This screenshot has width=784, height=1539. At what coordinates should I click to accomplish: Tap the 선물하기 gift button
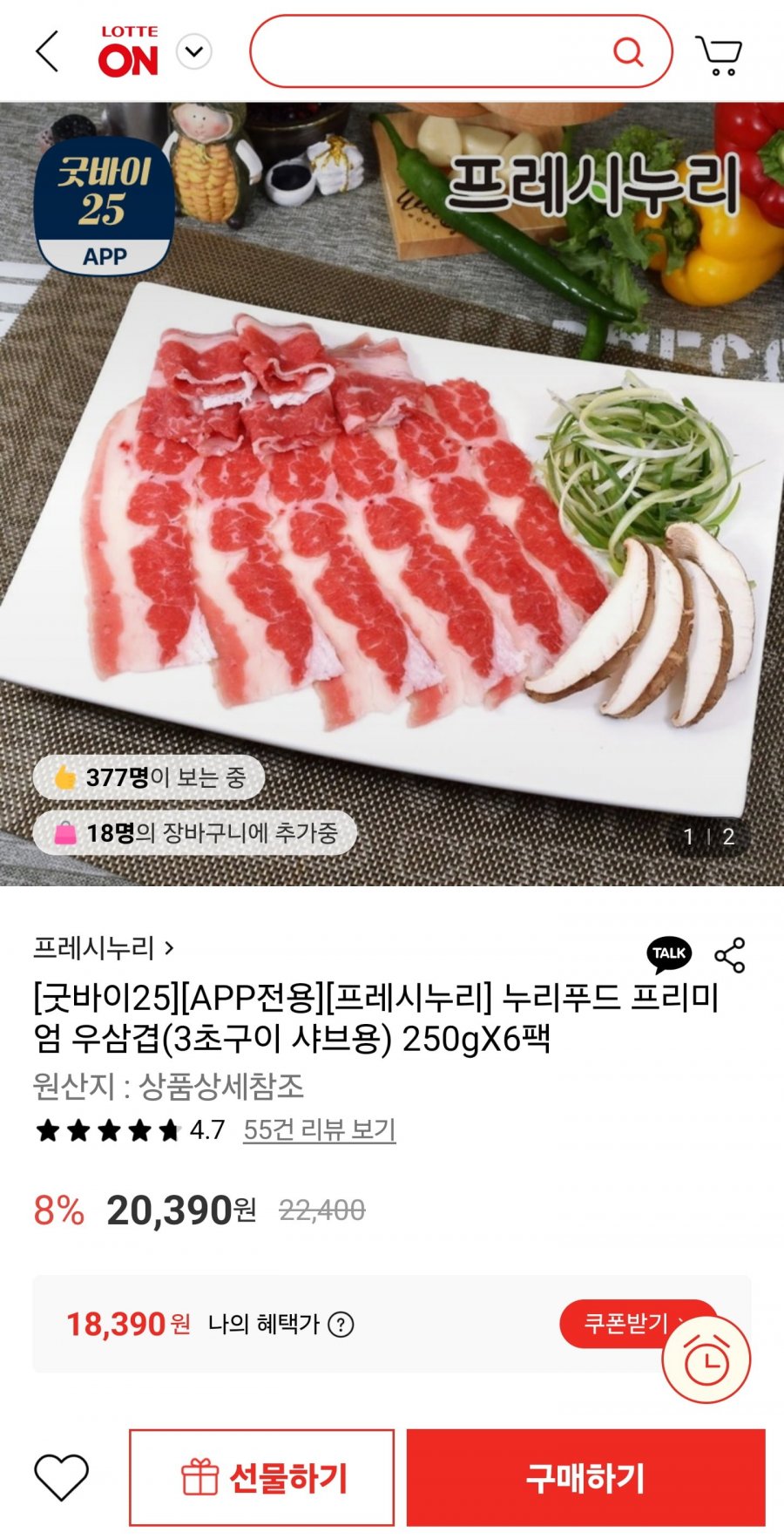[261, 1477]
